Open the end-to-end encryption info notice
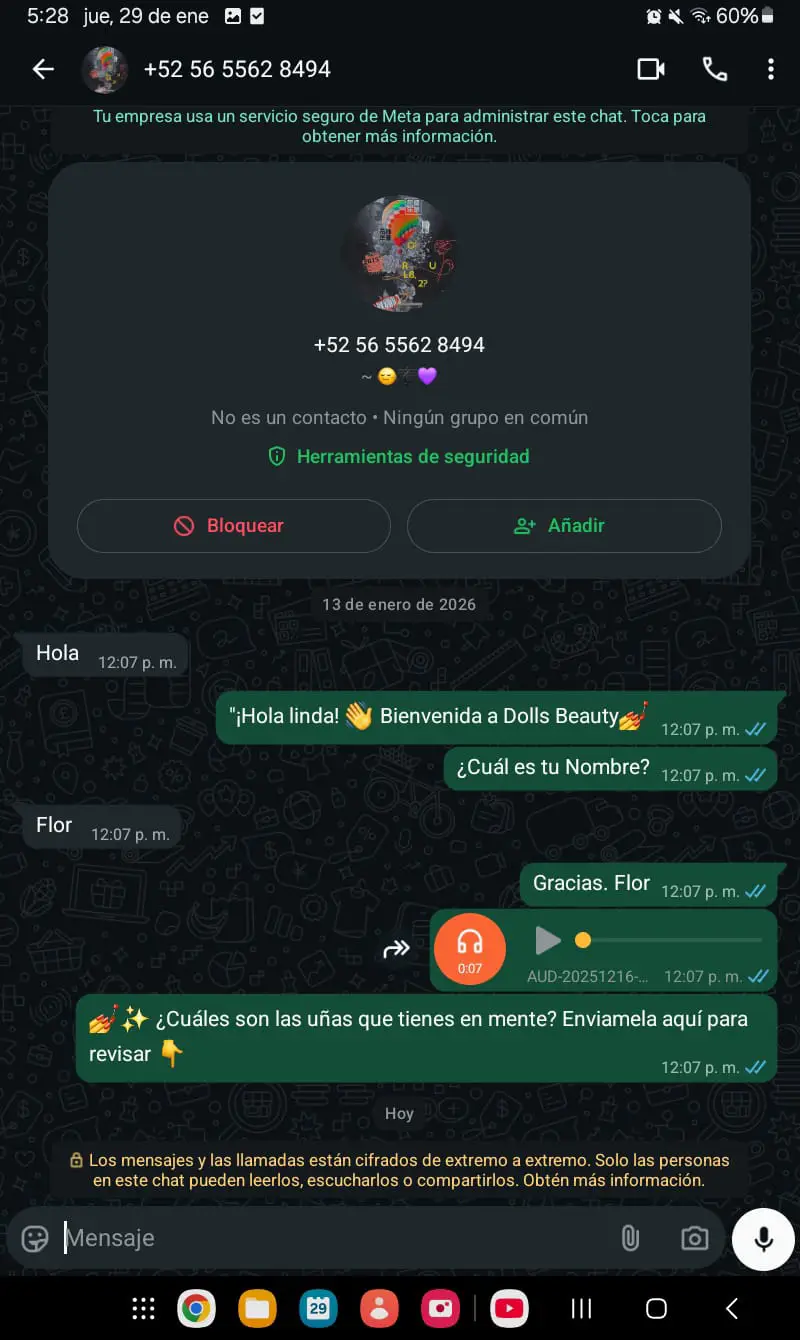This screenshot has width=800, height=1340. tap(399, 1171)
